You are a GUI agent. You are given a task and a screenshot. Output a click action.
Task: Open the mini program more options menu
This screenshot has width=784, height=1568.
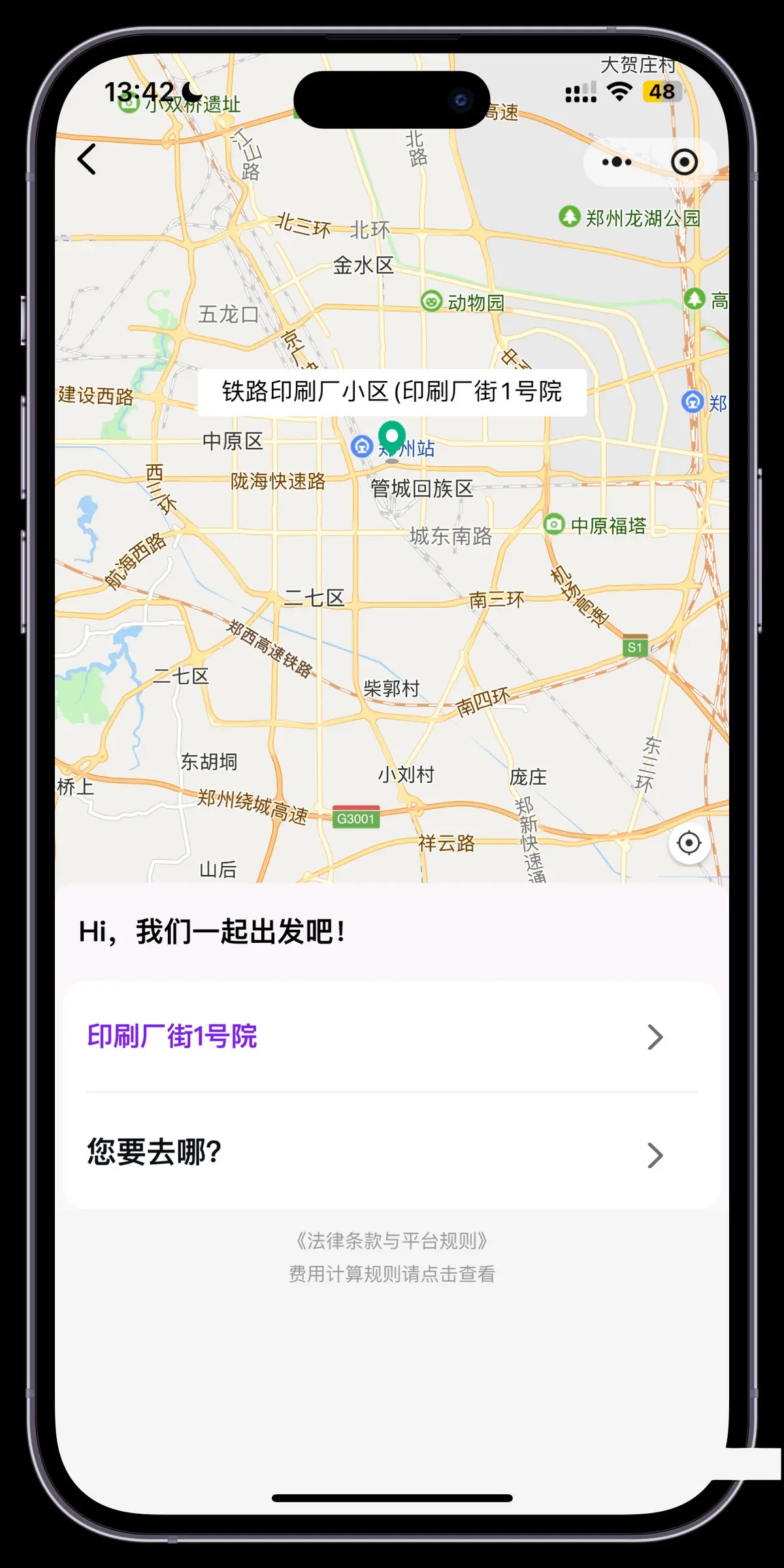click(x=617, y=162)
